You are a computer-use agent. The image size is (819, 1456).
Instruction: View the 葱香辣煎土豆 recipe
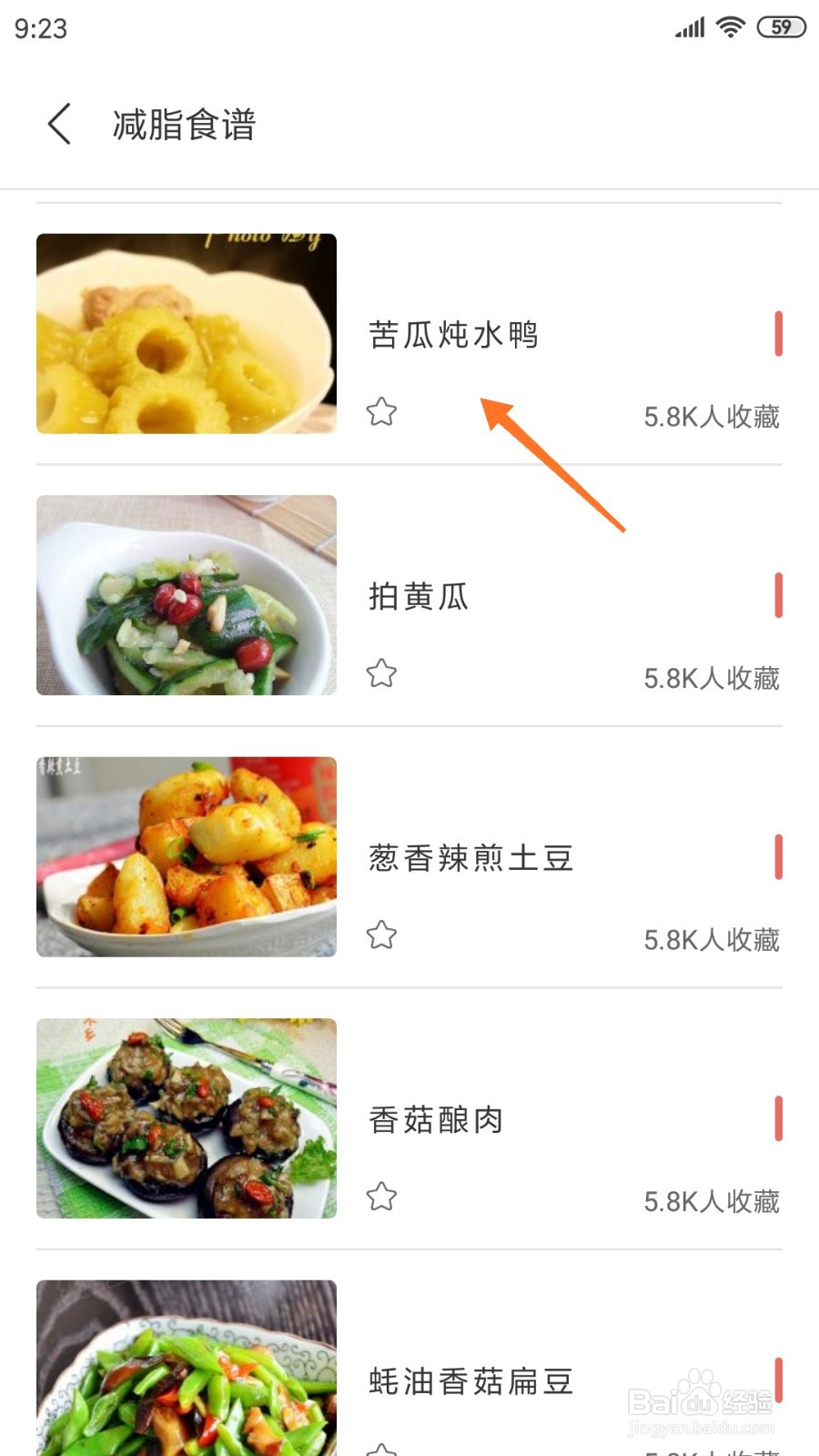point(470,858)
